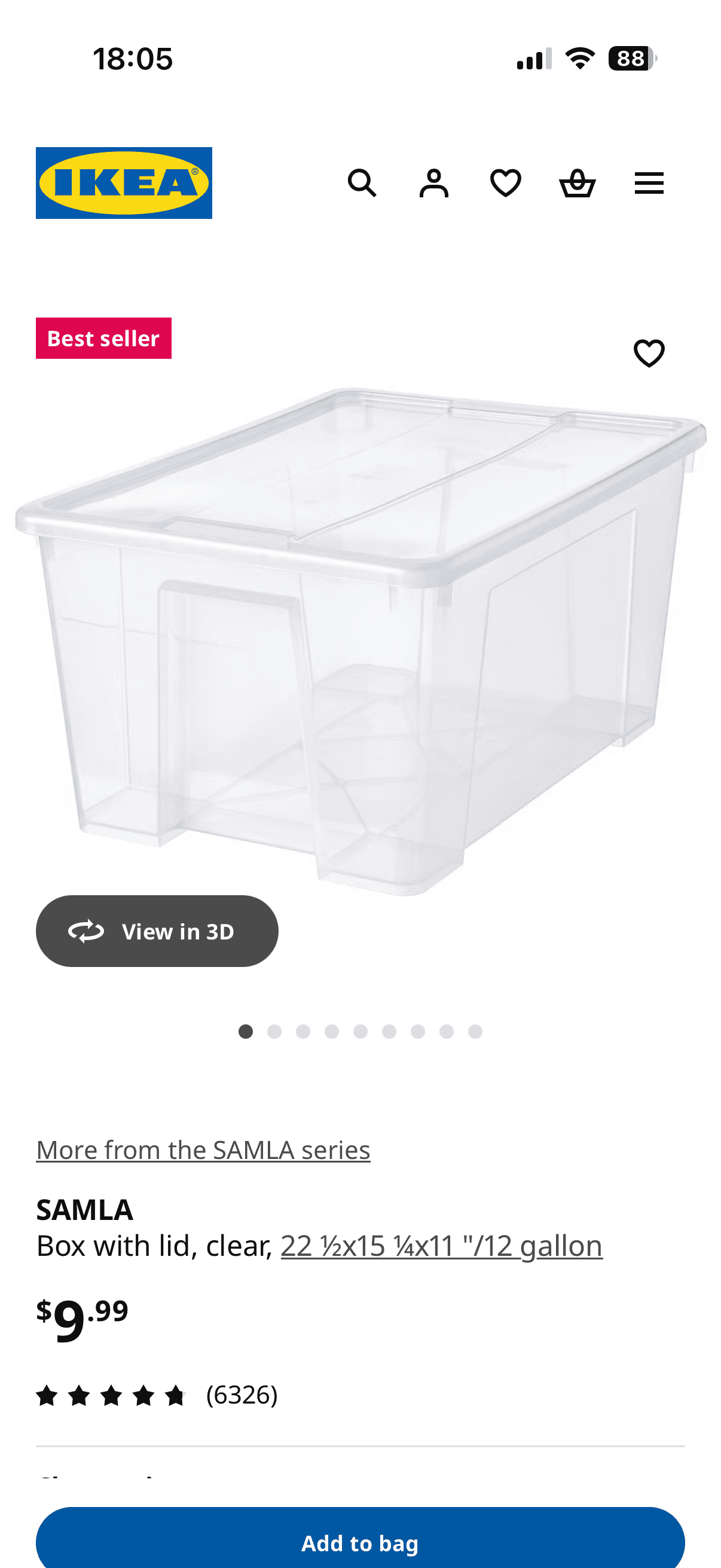Select the third carousel dot

click(x=303, y=1031)
